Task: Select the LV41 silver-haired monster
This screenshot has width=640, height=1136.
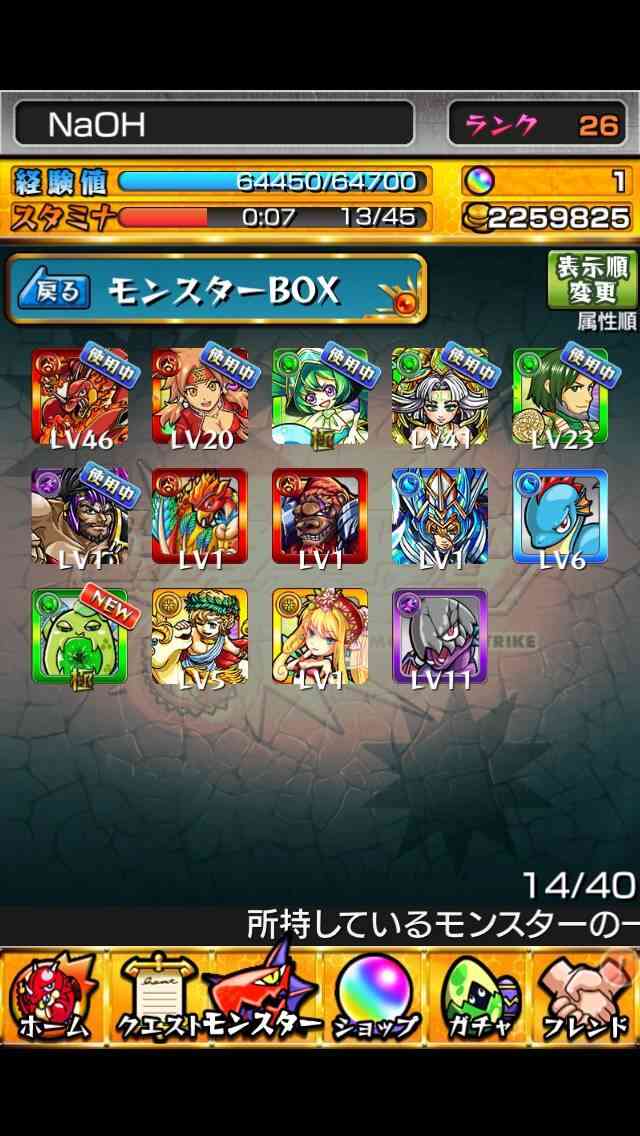Action: pos(440,396)
